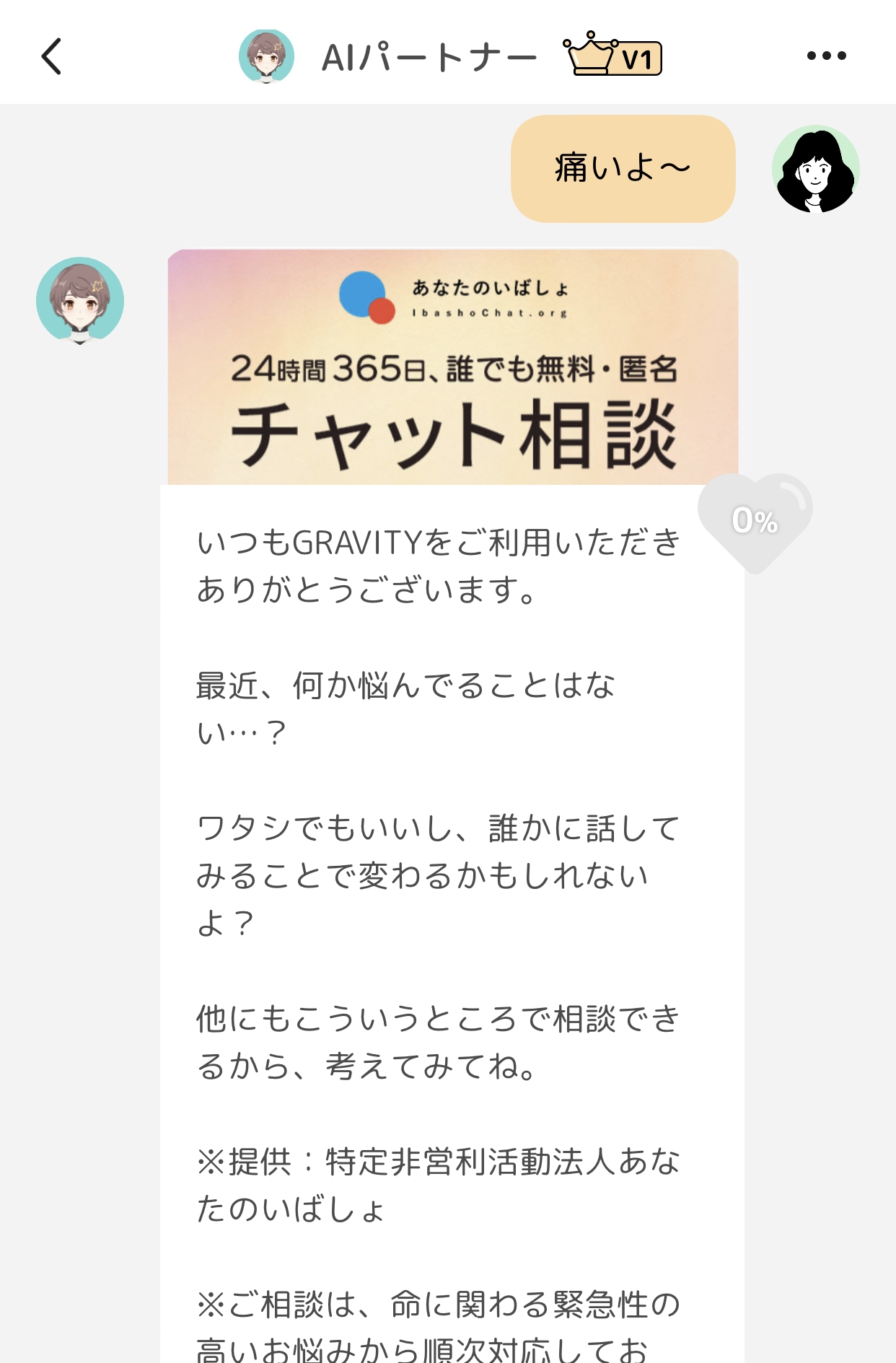
Task: Open the three-dot overflow menu
Action: [828, 55]
